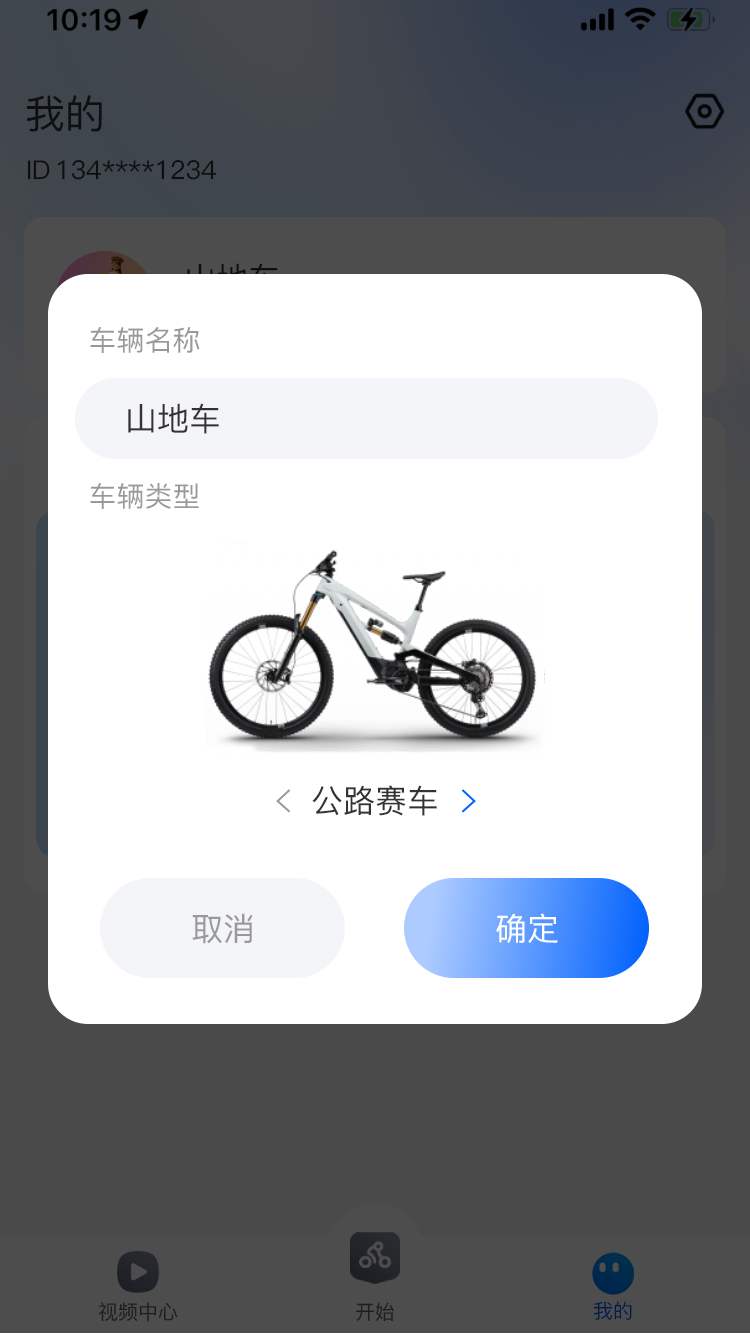Select the previous vehicle type arrow
This screenshot has height=1334, width=750.
tap(284, 801)
